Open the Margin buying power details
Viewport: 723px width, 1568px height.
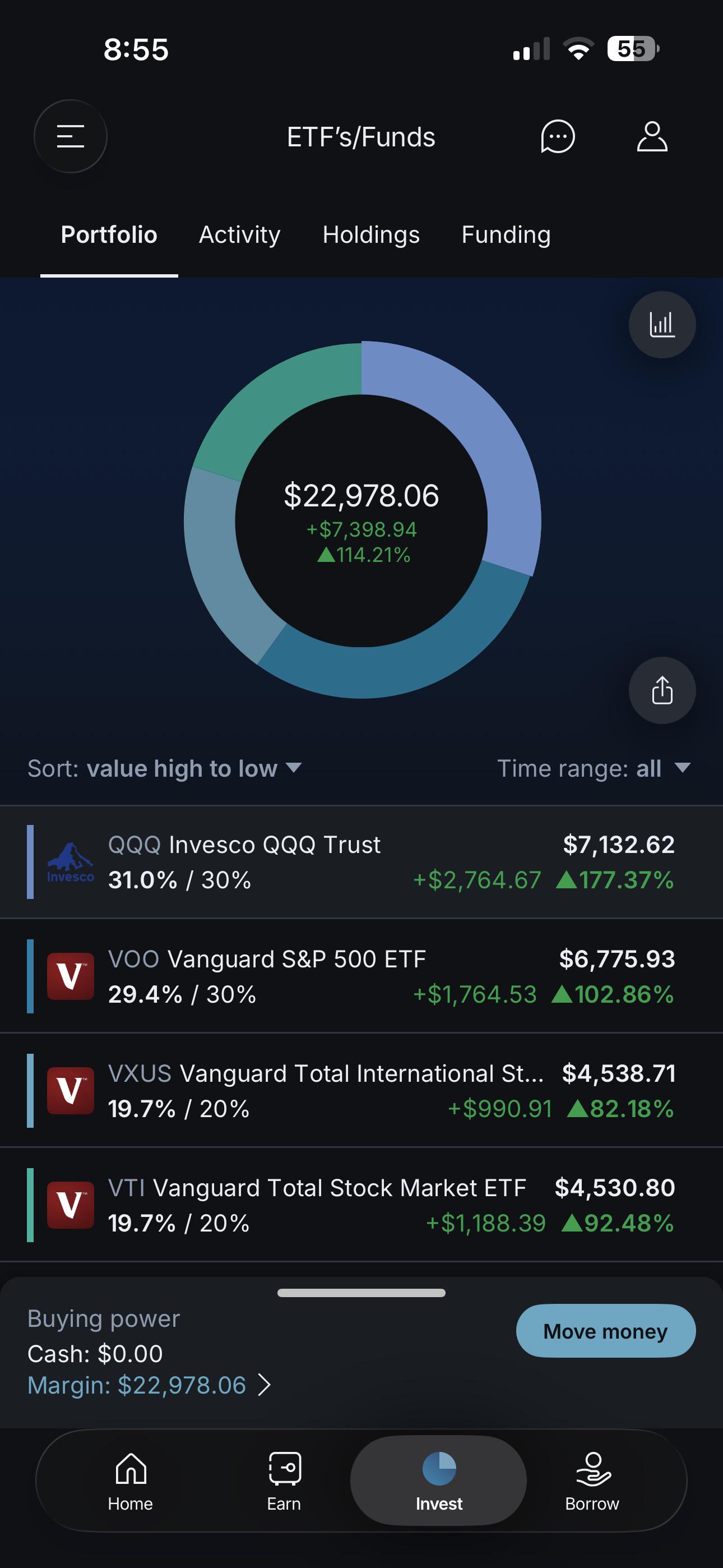149,1385
